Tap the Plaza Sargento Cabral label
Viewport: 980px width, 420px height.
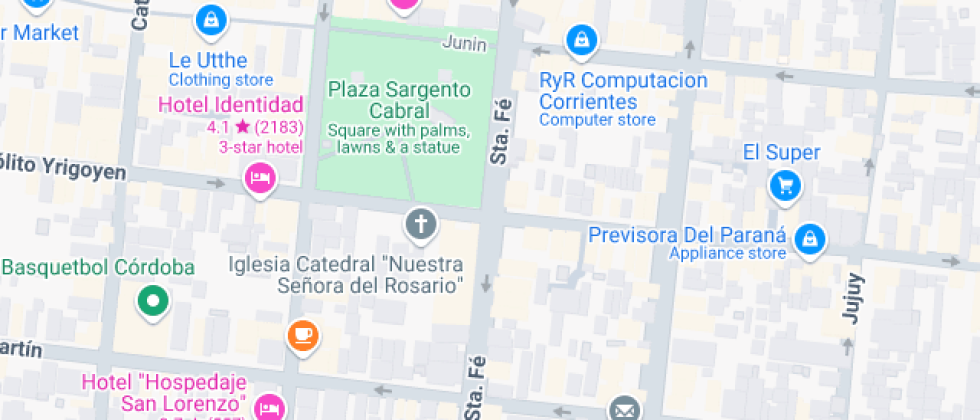click(399, 100)
